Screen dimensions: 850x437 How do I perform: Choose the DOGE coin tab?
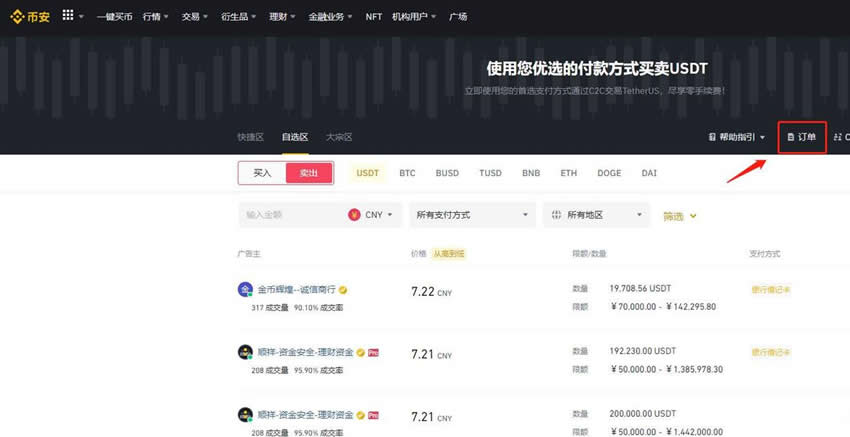tap(609, 173)
